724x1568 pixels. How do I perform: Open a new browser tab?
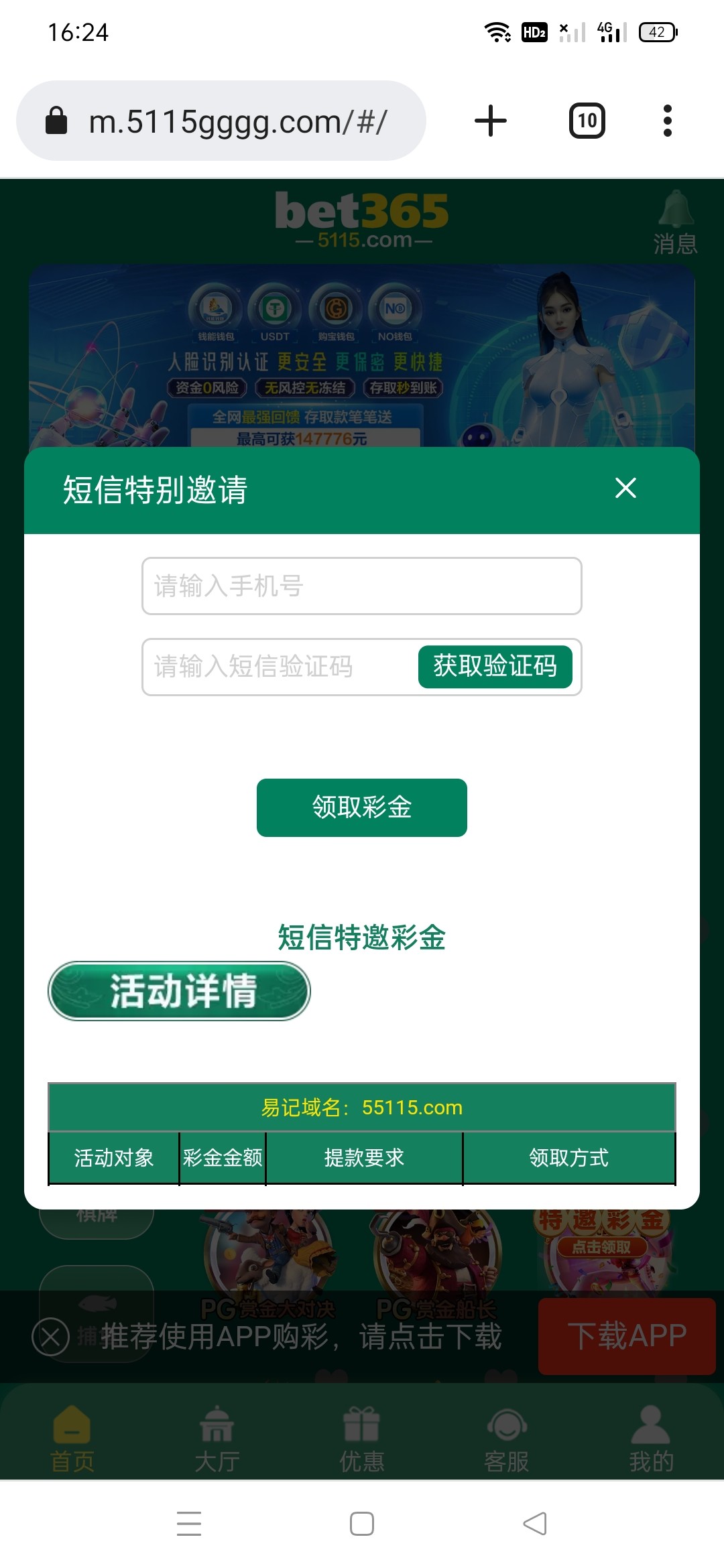pos(491,121)
